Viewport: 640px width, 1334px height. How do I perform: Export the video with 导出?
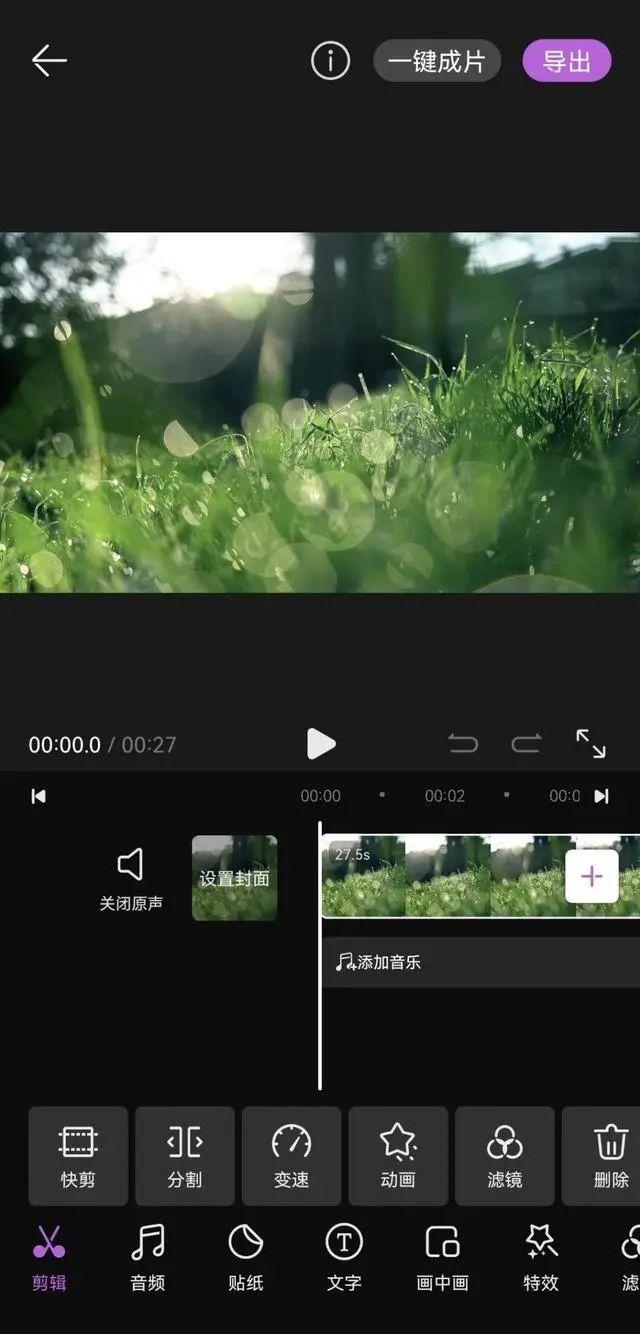pos(566,61)
